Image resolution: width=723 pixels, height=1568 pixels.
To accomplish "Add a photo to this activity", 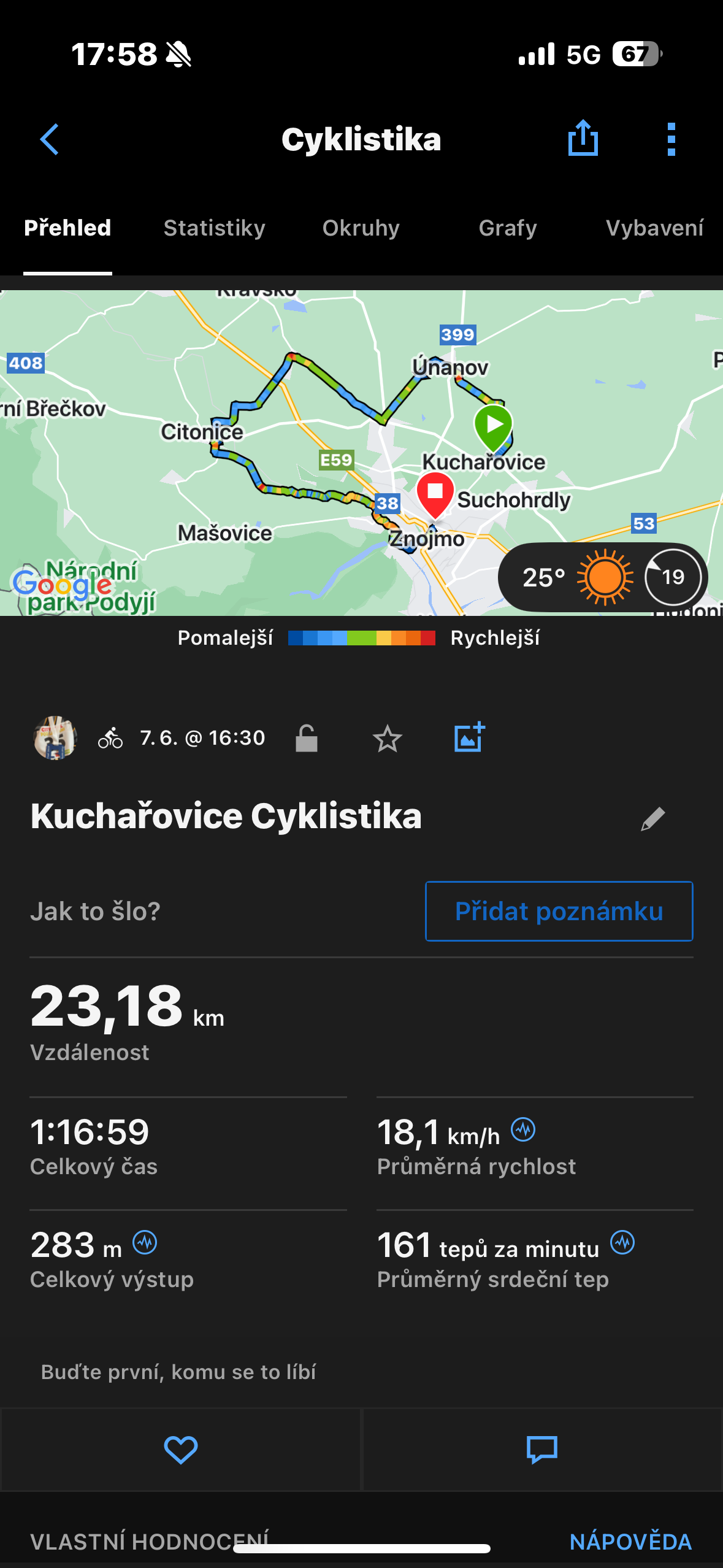I will (x=469, y=737).
